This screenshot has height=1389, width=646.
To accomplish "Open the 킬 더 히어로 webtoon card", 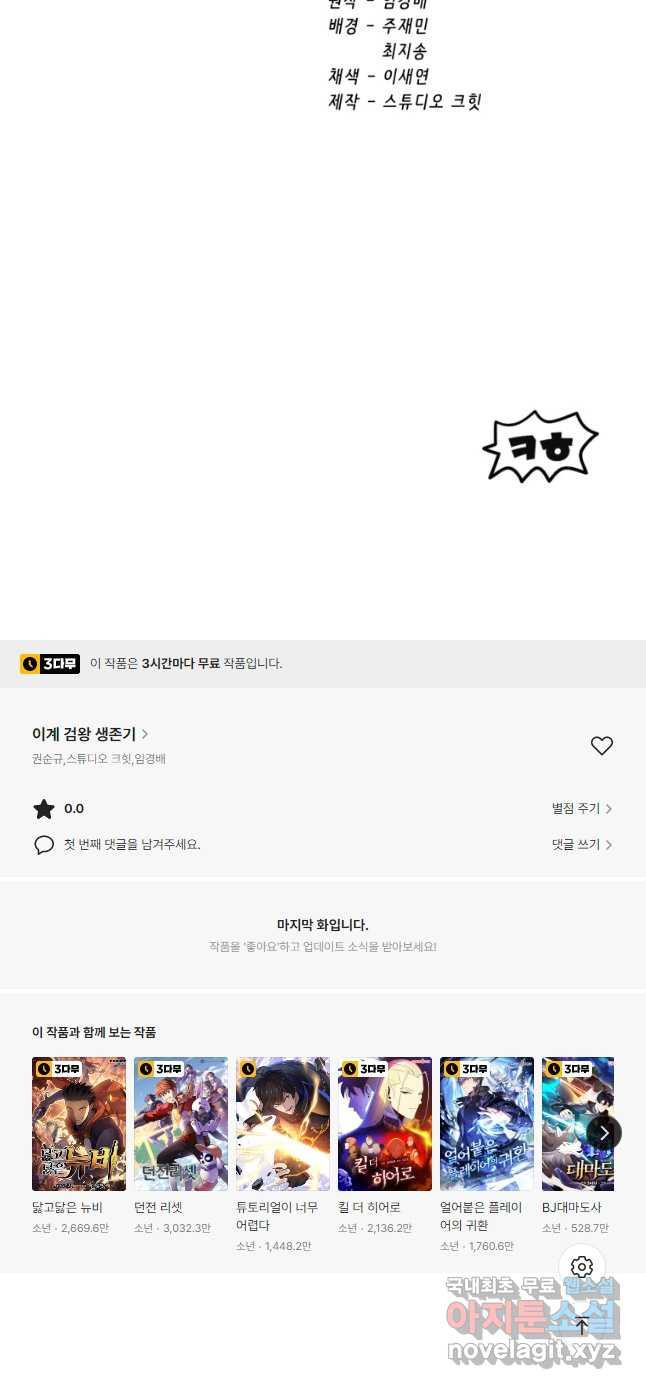I will coord(385,1124).
